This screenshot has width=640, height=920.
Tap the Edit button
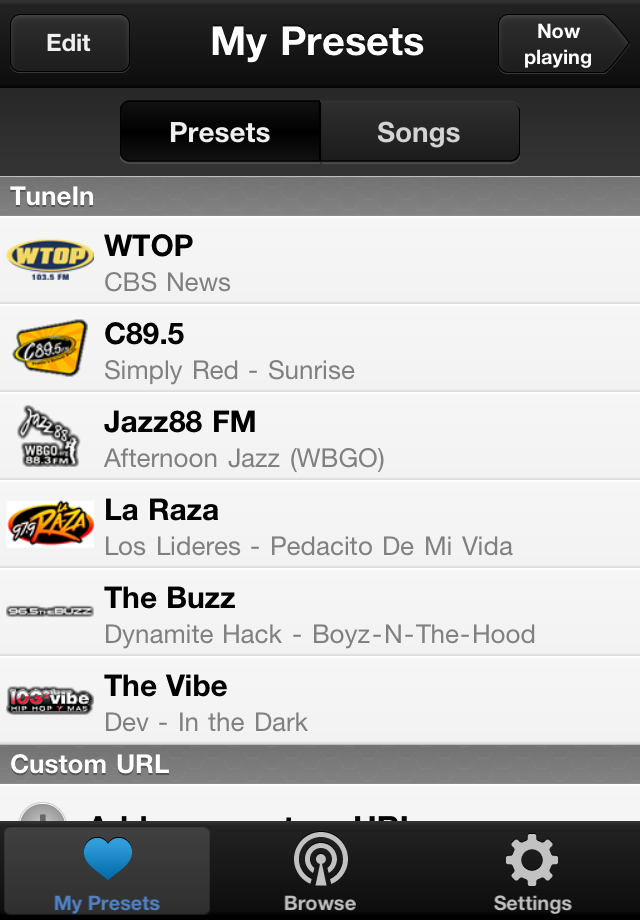coord(69,44)
